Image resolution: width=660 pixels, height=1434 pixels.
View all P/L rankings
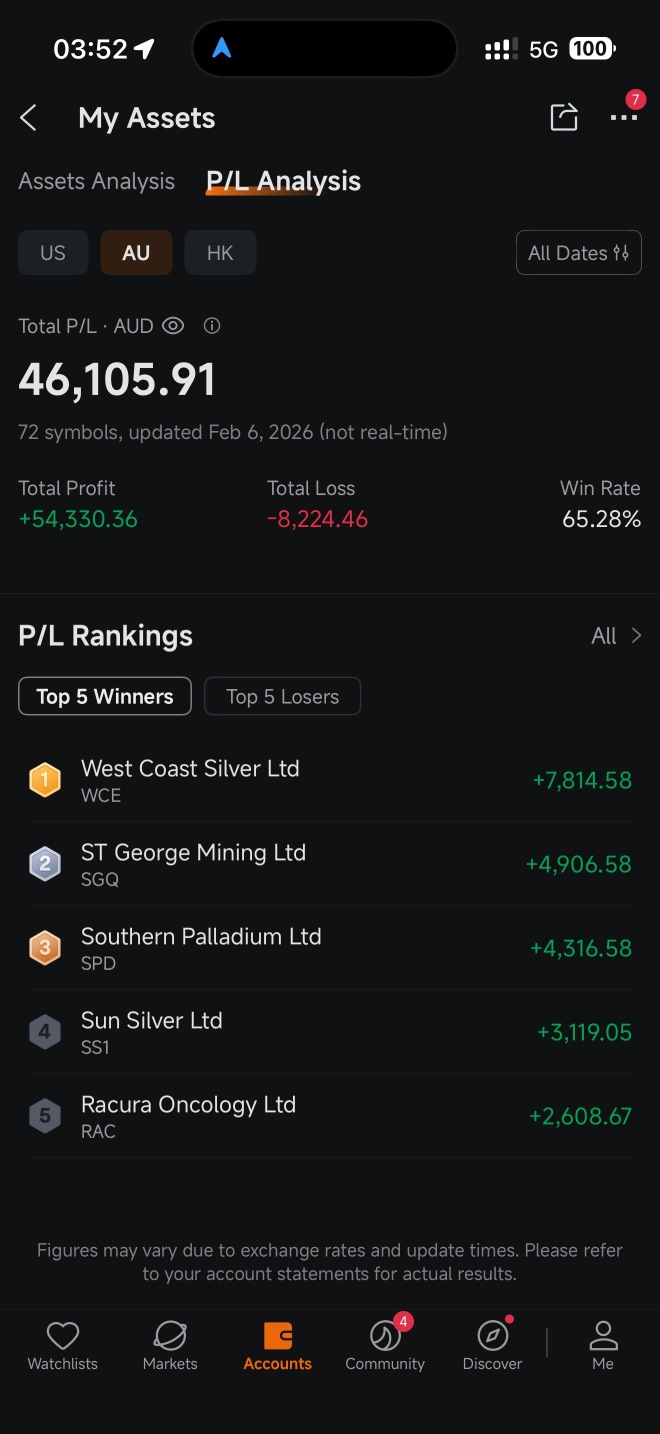(x=617, y=636)
